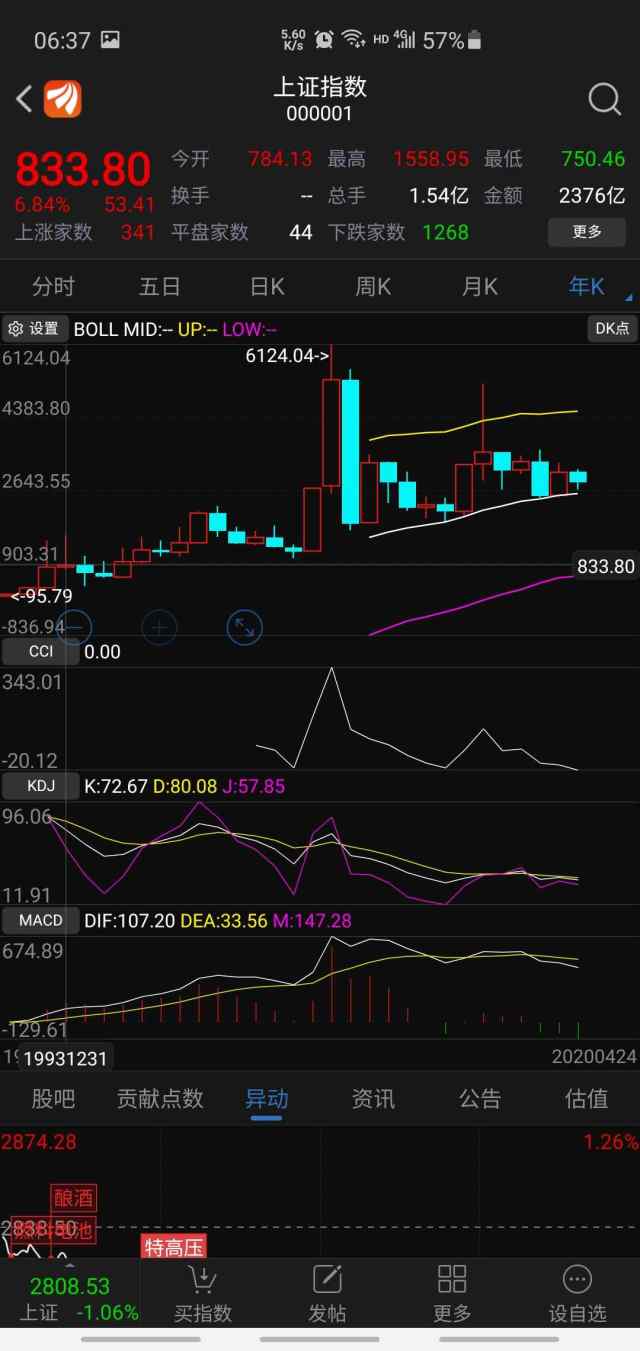Show the 月K chart
This screenshot has height=1351, width=640.
[480, 287]
